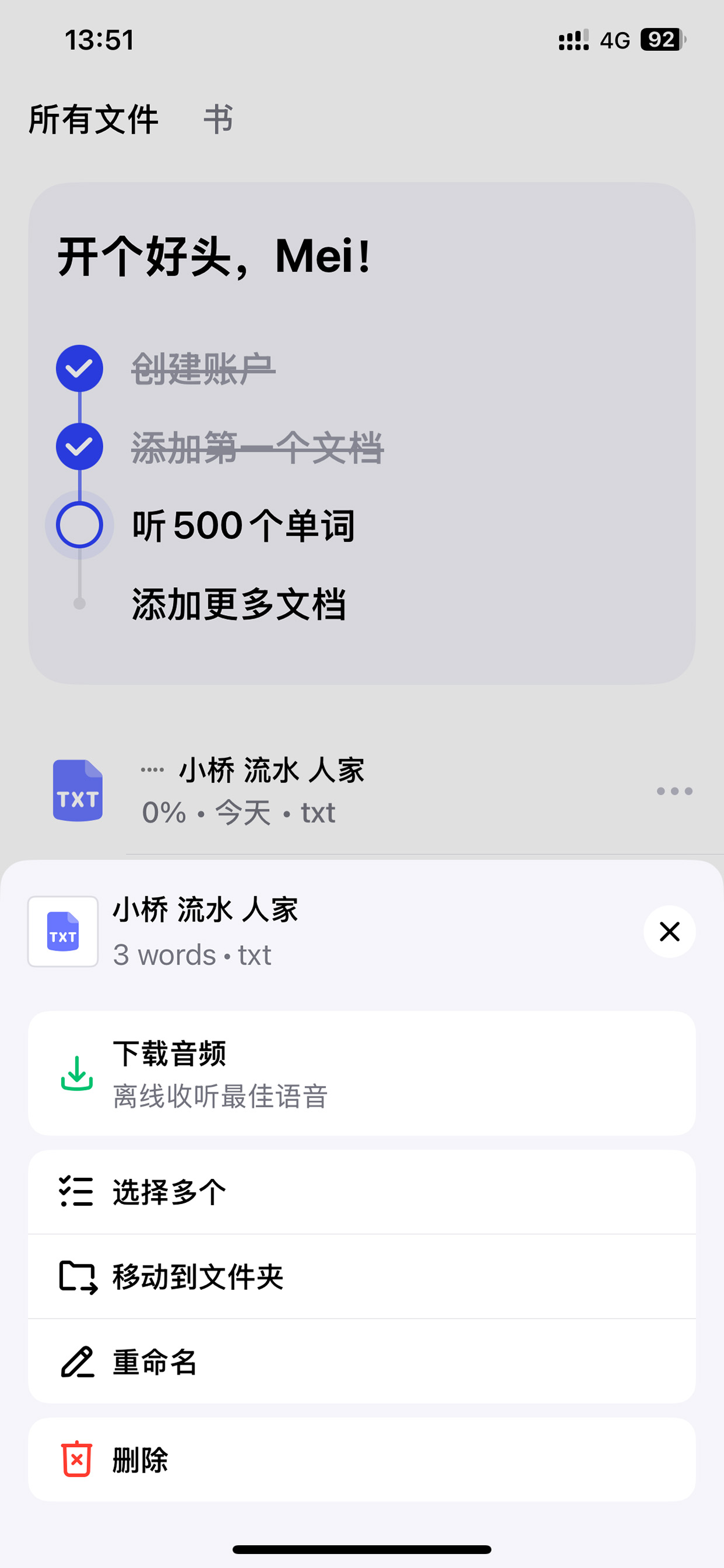Tap 下载音频 to download audio
This screenshot has height=1568, width=724.
[362, 1073]
